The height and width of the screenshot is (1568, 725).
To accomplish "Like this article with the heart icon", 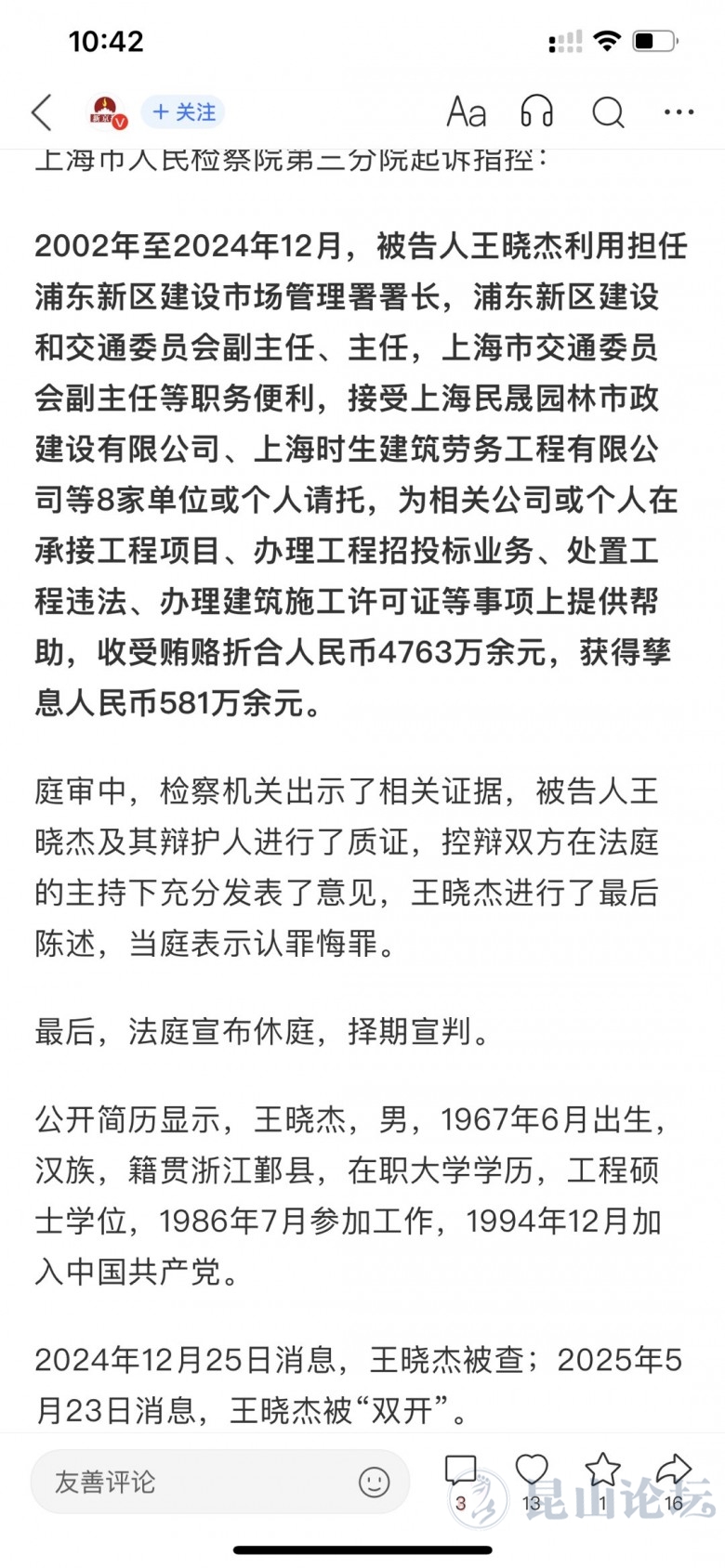I will [x=532, y=1470].
